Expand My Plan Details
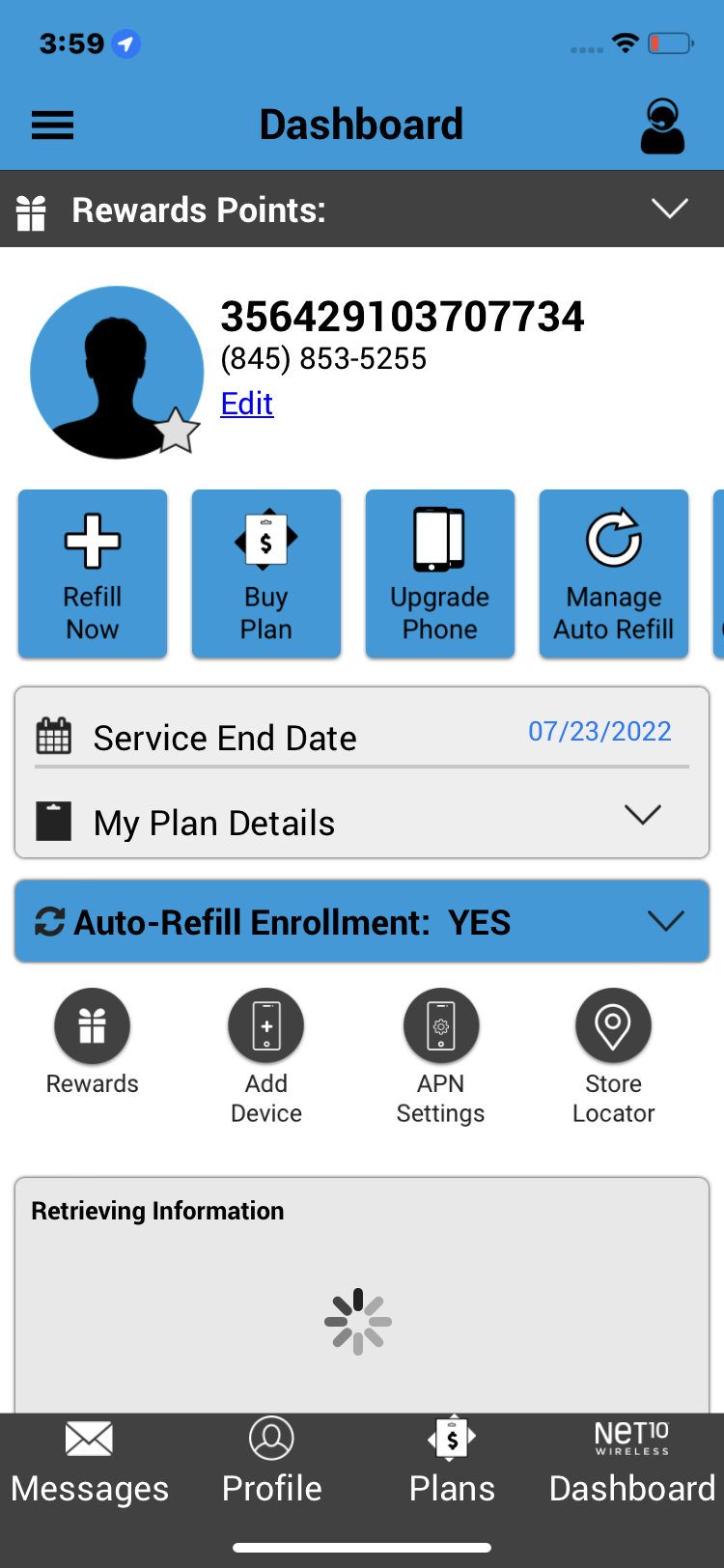Viewport: 724px width, 1568px height. pos(641,816)
